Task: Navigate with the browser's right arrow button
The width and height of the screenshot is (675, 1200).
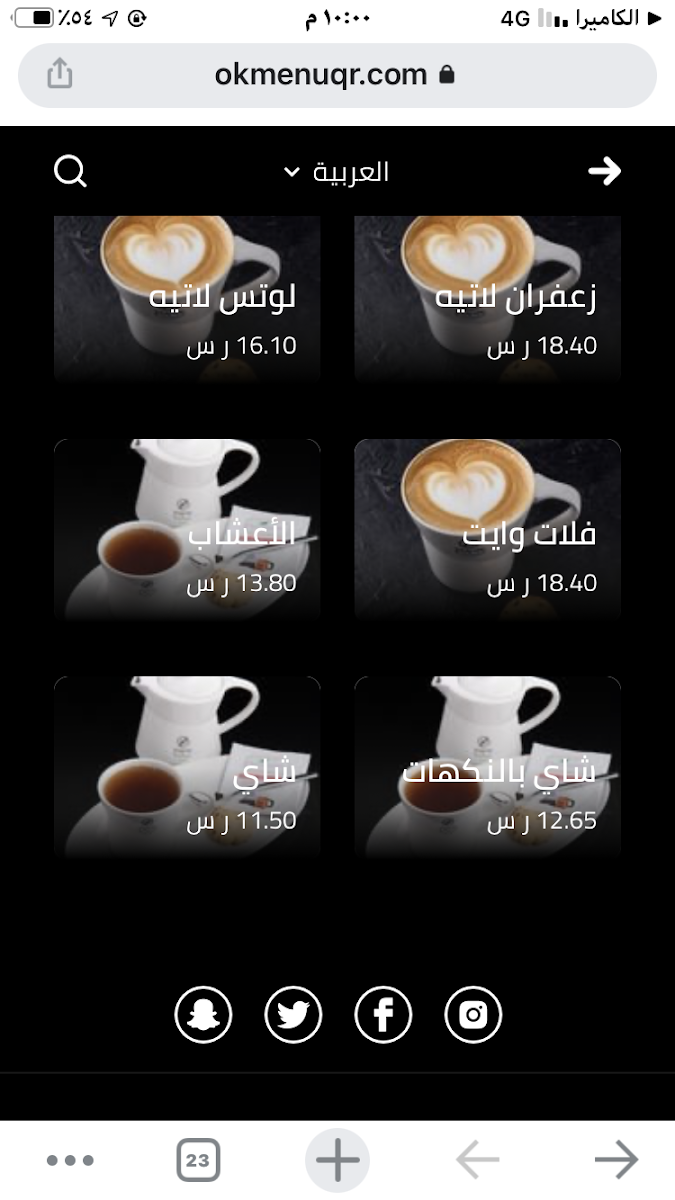Action: coord(616,1161)
